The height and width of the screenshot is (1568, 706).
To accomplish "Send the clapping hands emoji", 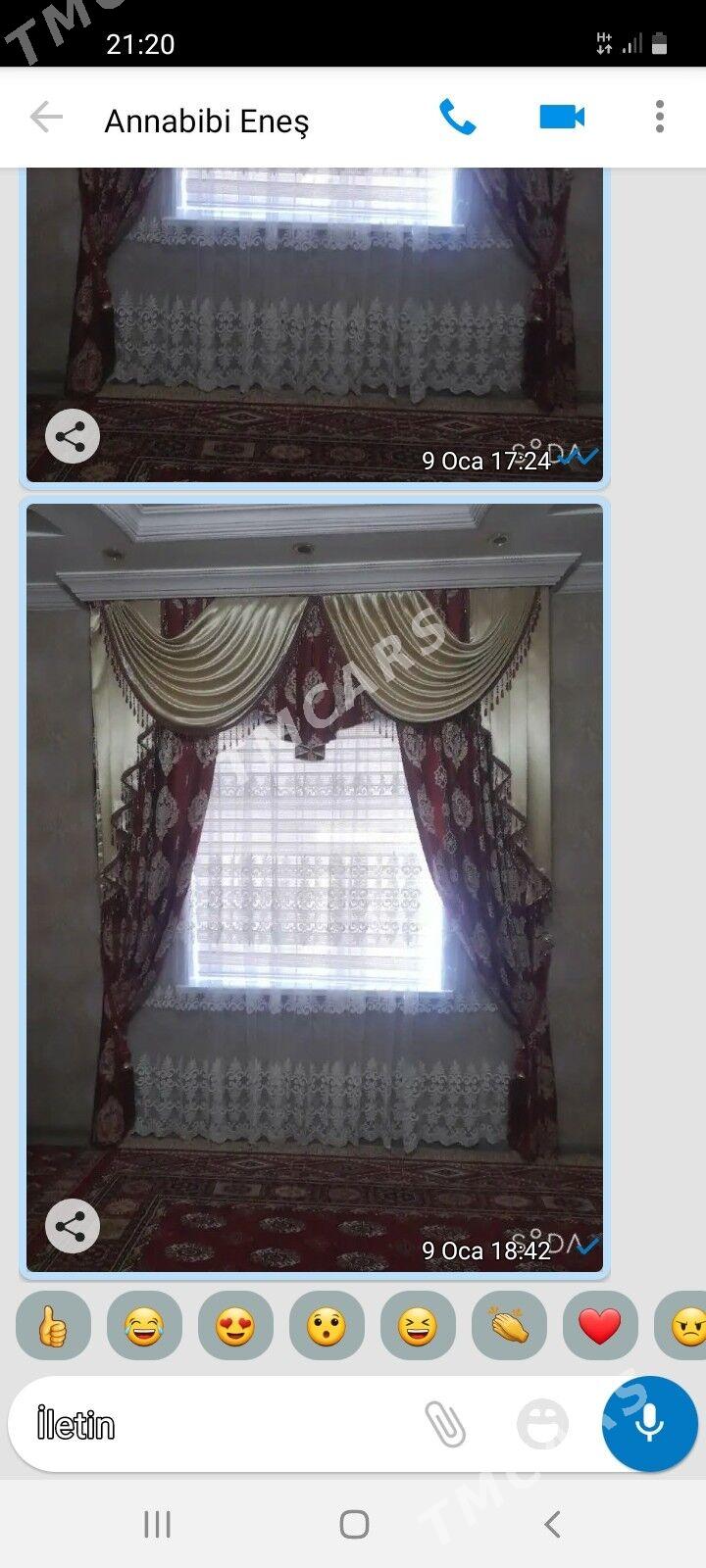I will click(509, 1326).
